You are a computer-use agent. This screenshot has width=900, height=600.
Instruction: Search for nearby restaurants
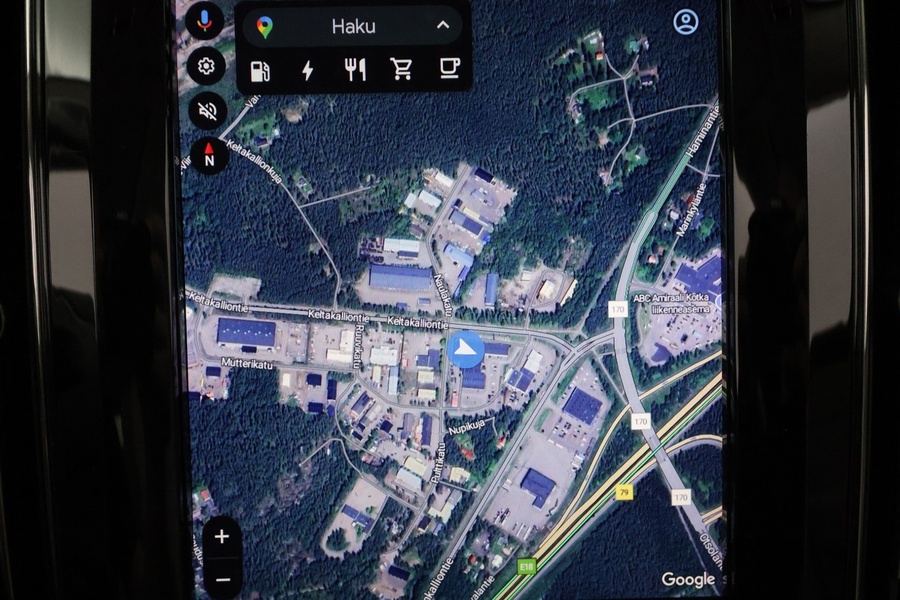(x=354, y=70)
